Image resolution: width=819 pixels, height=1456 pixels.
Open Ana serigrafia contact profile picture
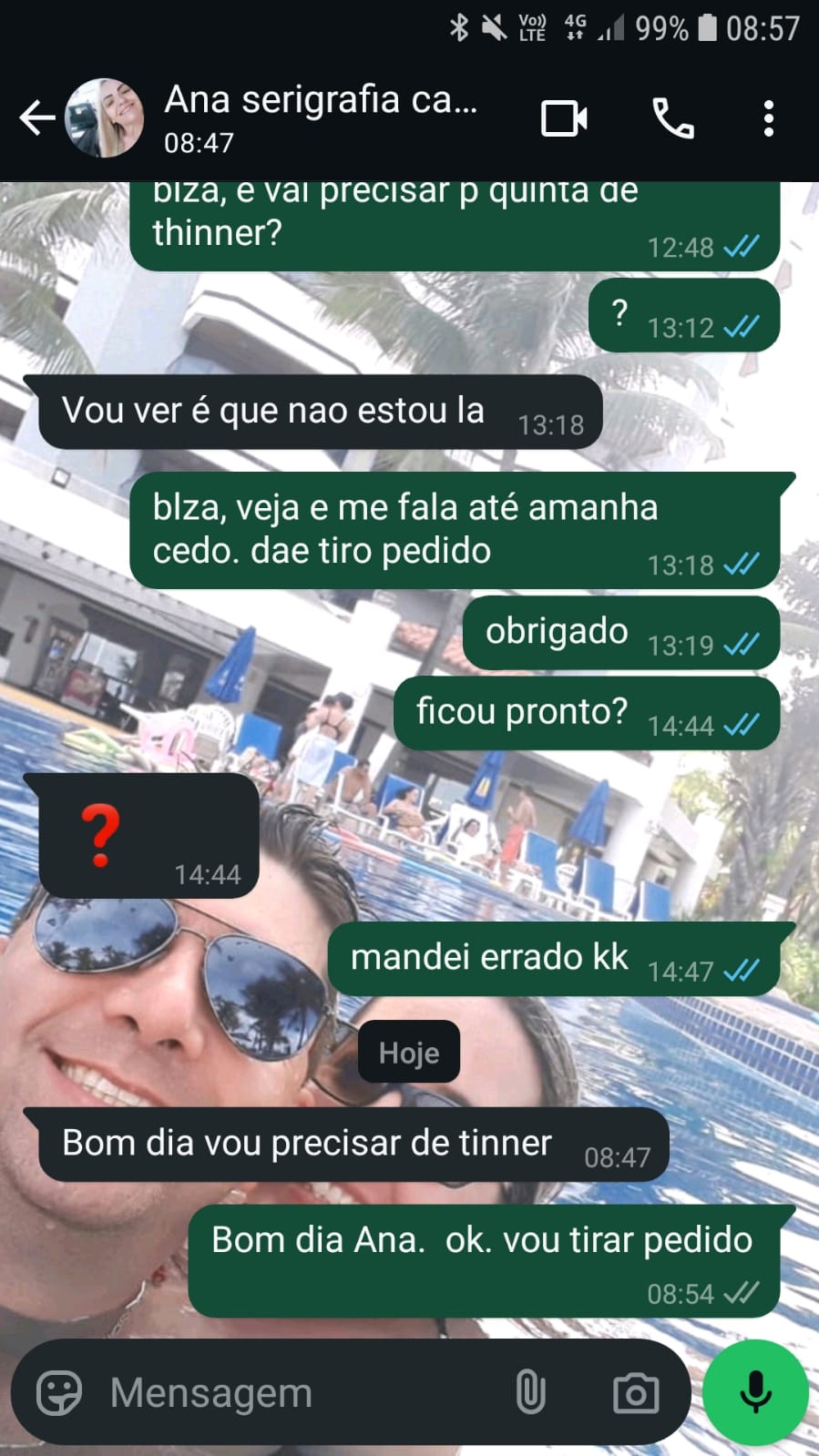(x=105, y=118)
